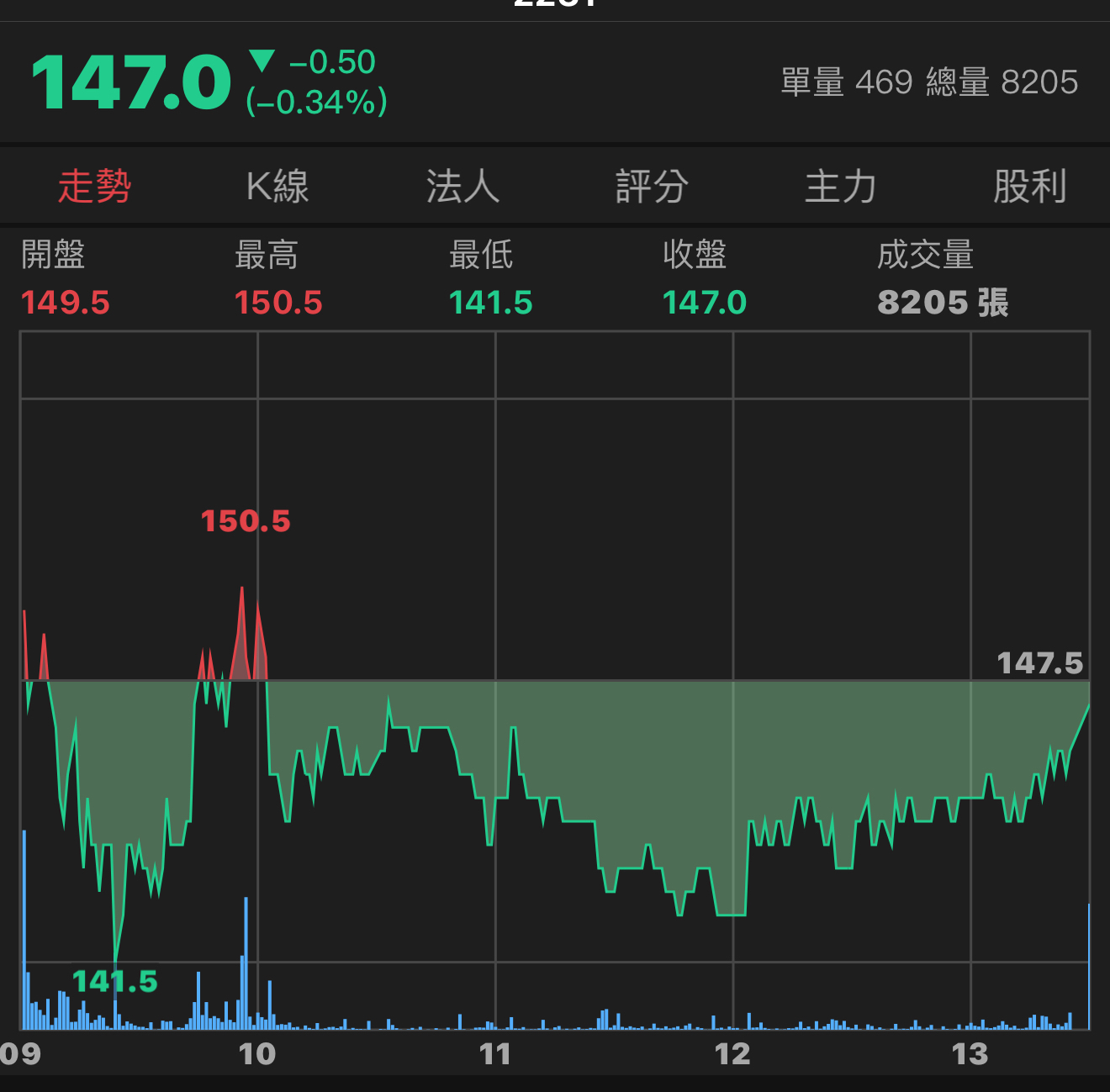Open the 主力 tab
Viewport: 1110px width, 1092px height.
pyautogui.click(x=840, y=186)
